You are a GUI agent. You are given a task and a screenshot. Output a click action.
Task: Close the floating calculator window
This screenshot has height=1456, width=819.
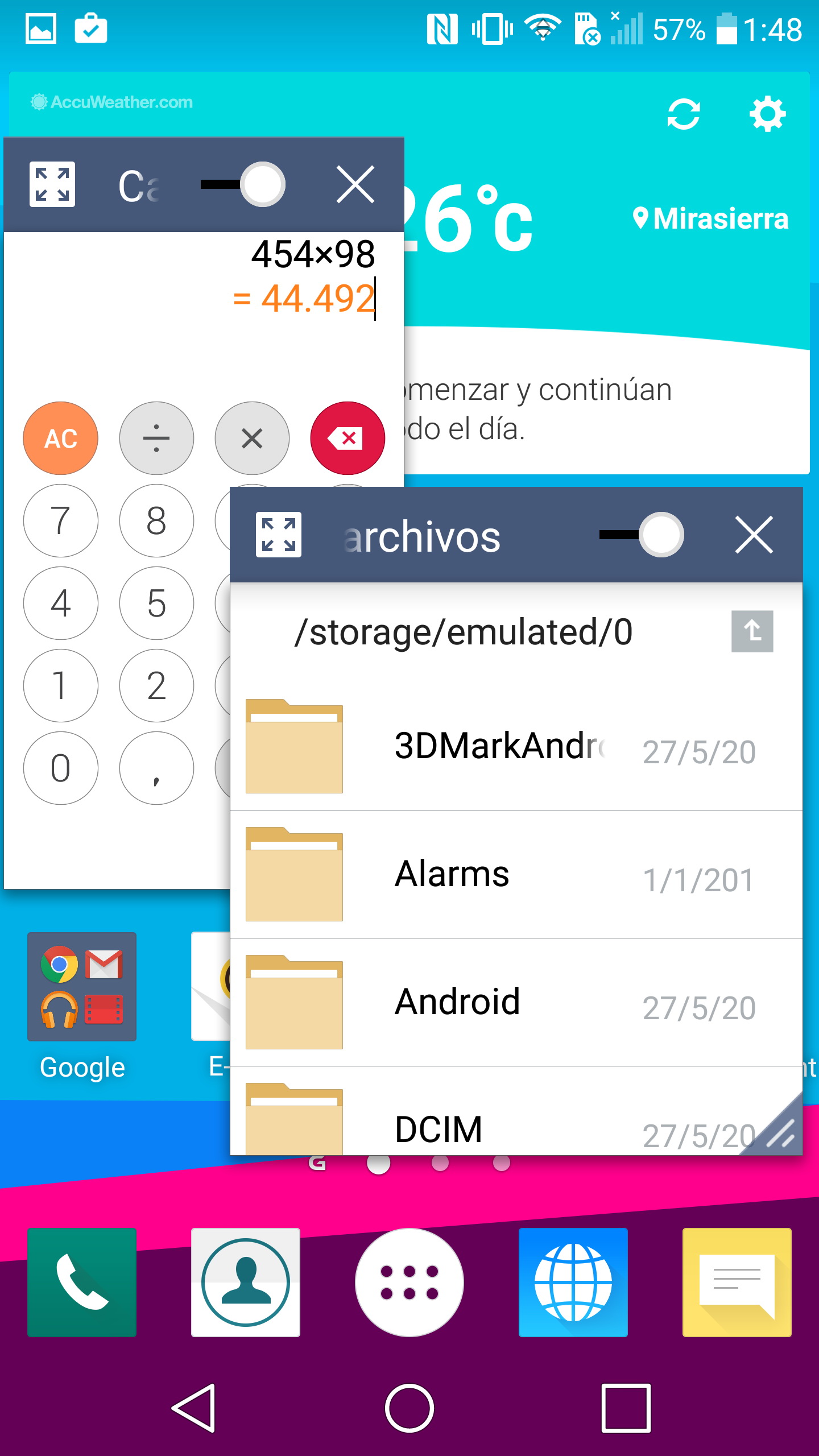pyautogui.click(x=355, y=184)
